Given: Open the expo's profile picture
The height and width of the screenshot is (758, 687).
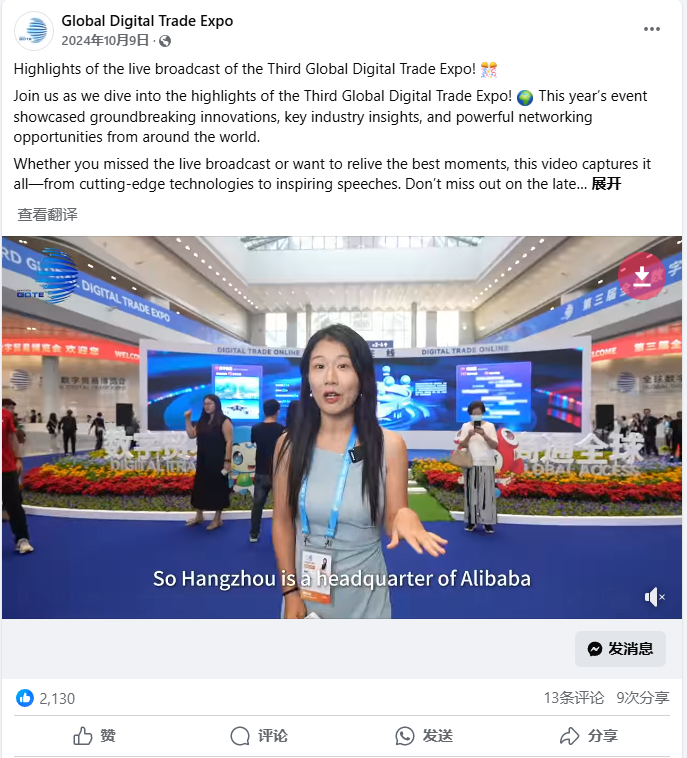Looking at the screenshot, I should click(33, 30).
